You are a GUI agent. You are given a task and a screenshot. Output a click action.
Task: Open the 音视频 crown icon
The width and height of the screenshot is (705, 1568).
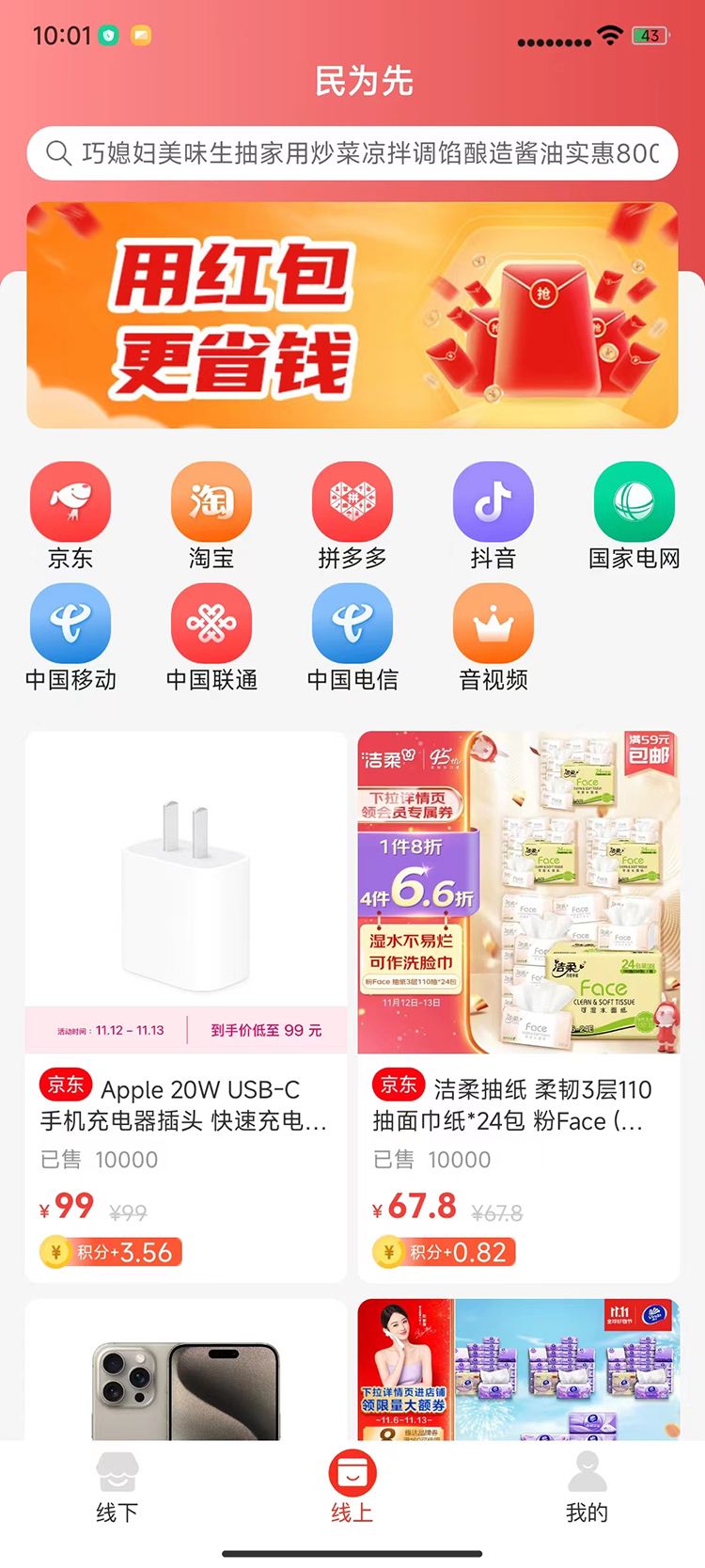click(x=493, y=622)
